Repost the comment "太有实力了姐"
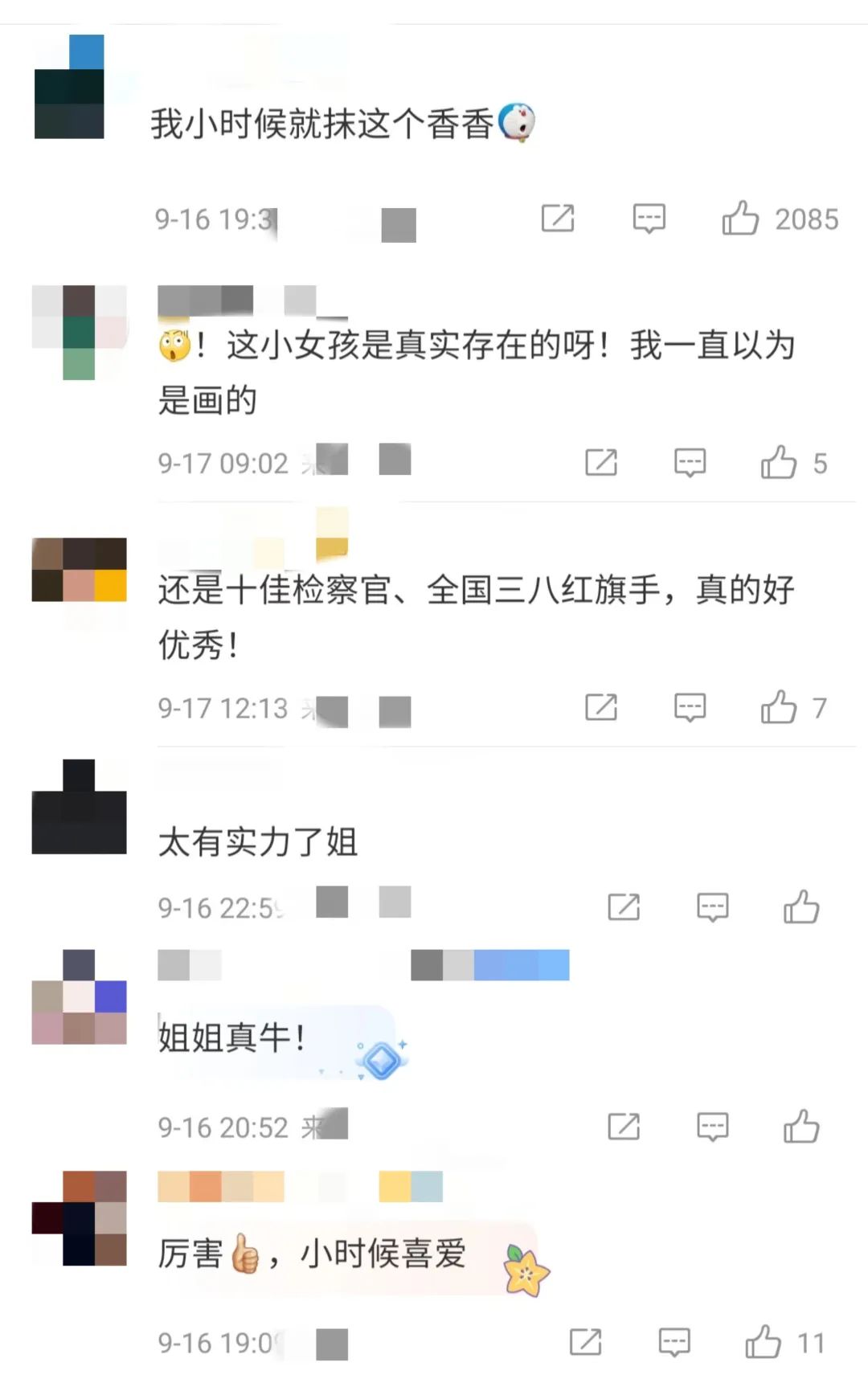 pyautogui.click(x=624, y=906)
